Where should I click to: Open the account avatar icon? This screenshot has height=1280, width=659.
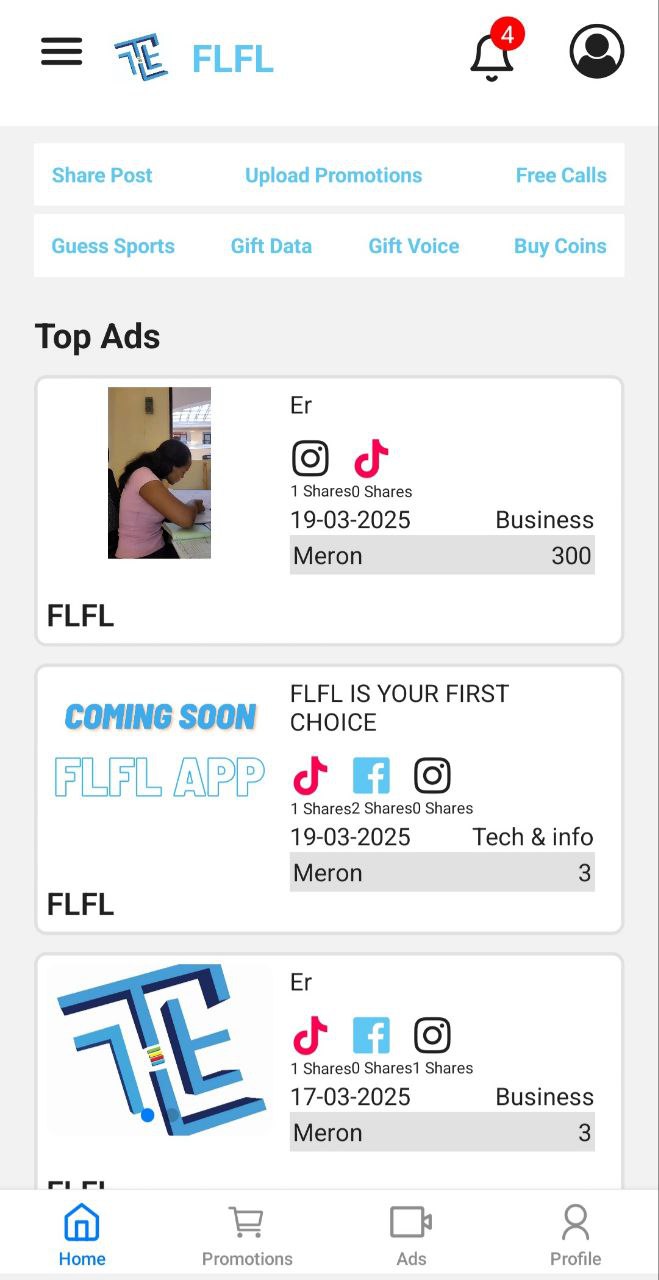pyautogui.click(x=597, y=51)
